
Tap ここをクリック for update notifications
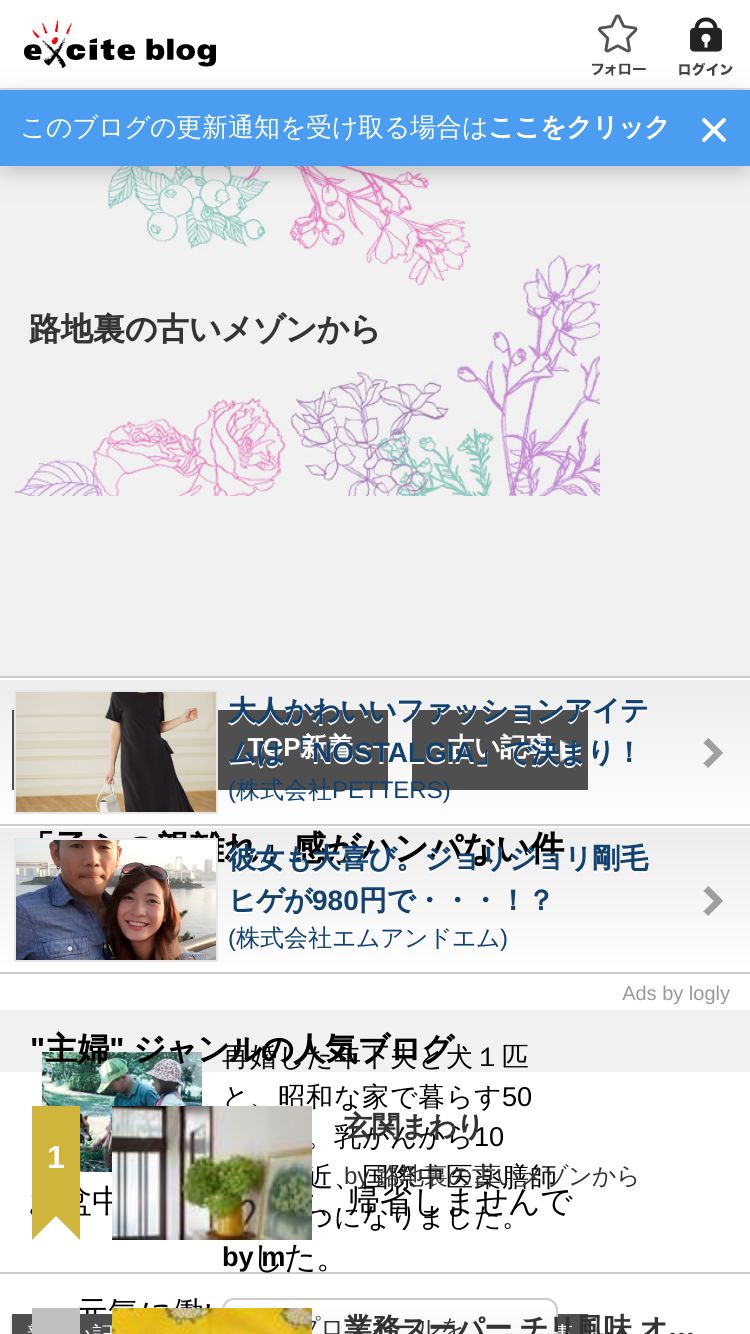click(x=578, y=128)
